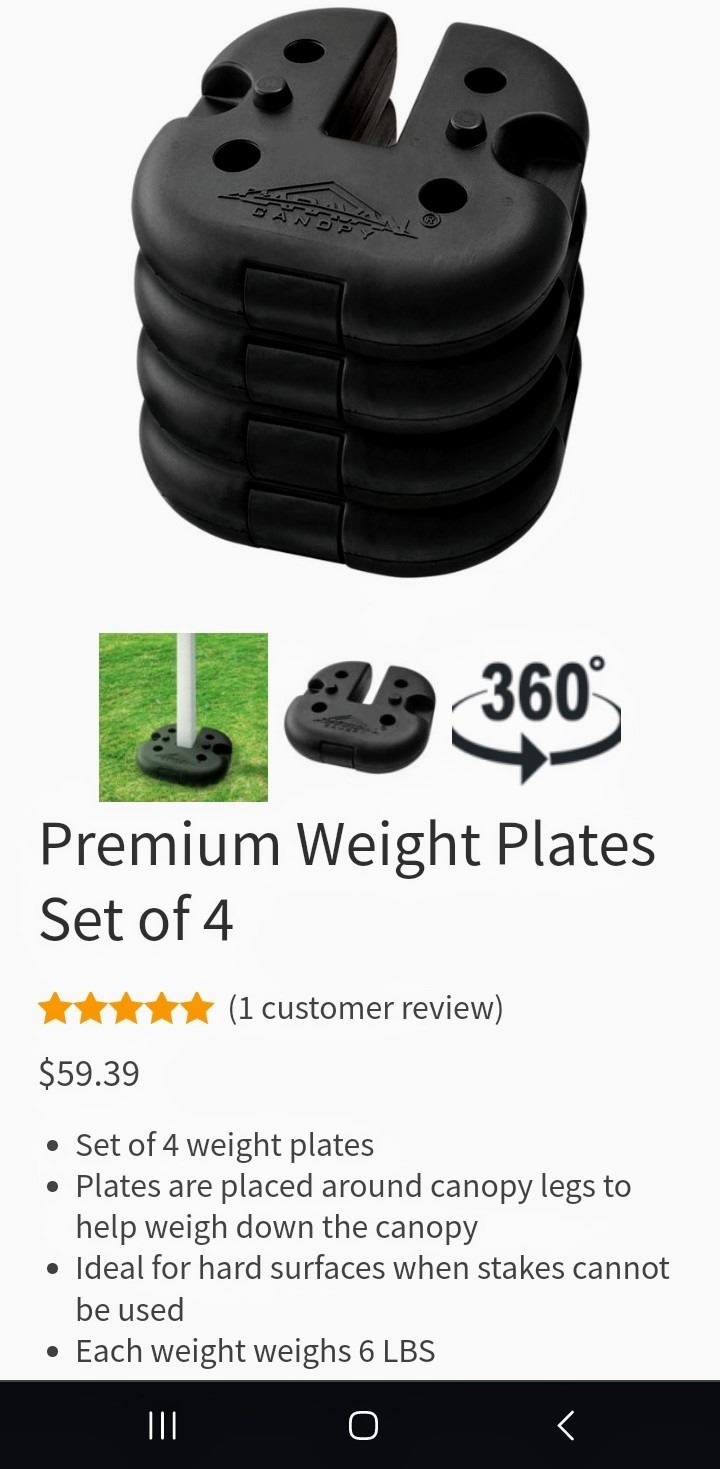View the grass photo thumbnail

(183, 717)
